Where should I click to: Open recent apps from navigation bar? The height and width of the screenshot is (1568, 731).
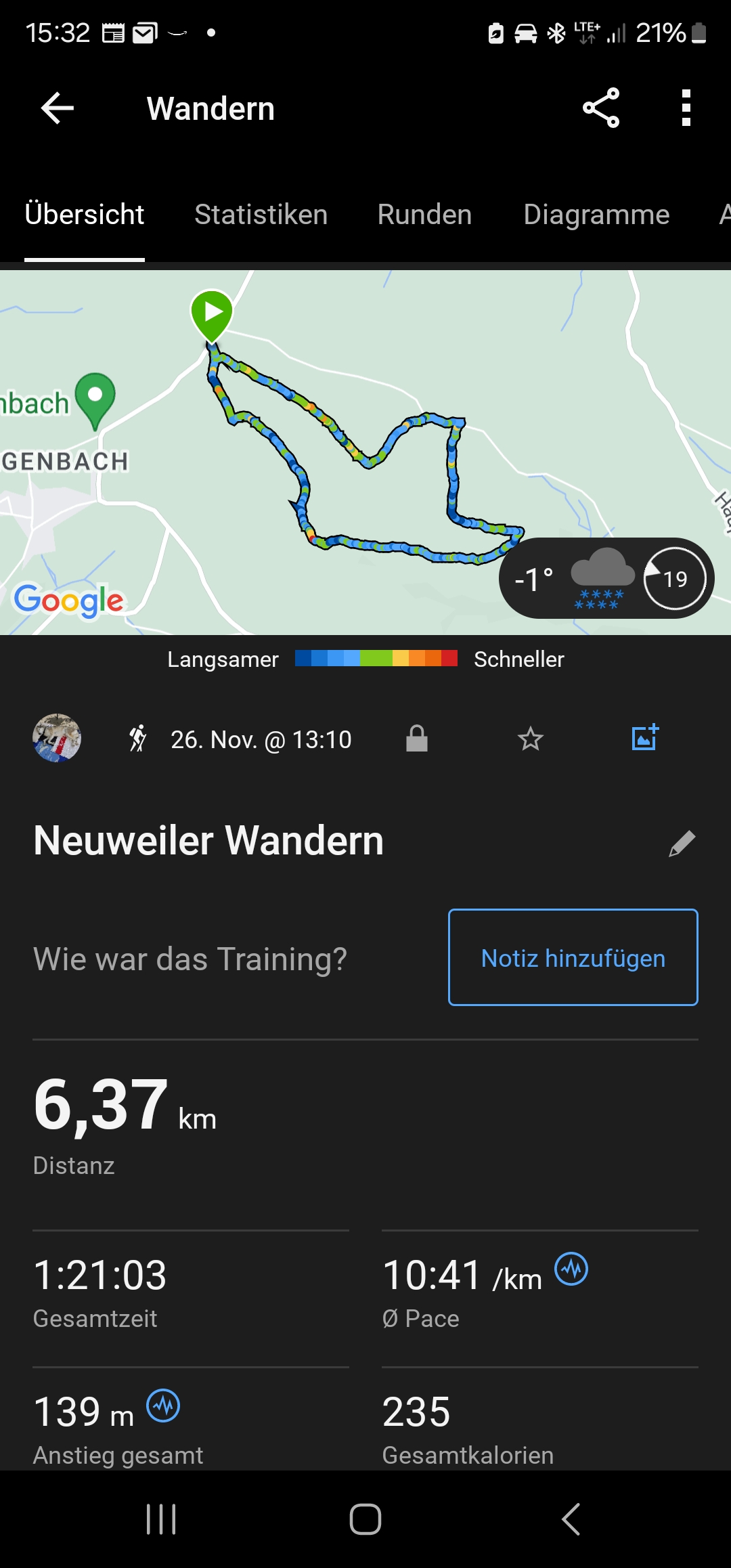pyautogui.click(x=161, y=1519)
